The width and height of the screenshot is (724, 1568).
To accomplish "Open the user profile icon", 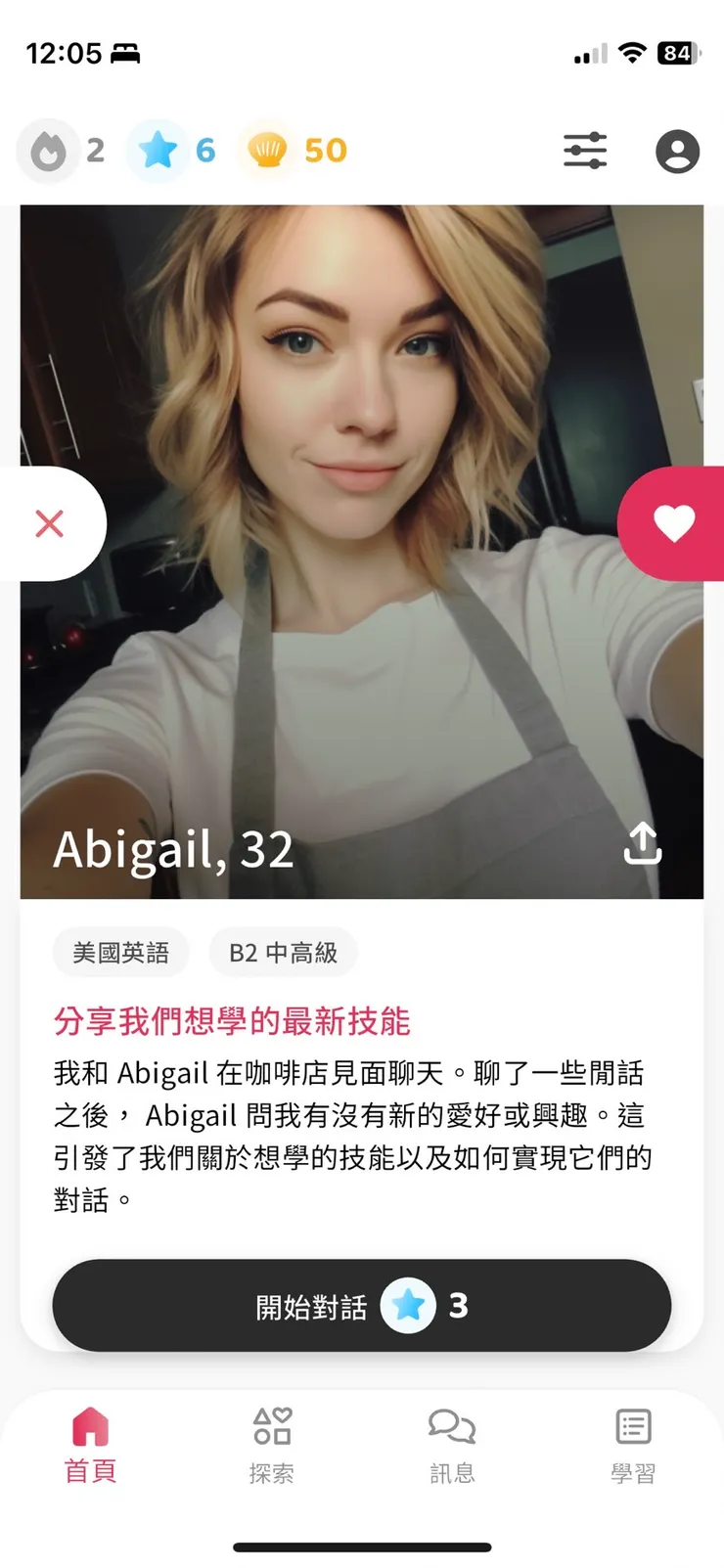I will [677, 151].
